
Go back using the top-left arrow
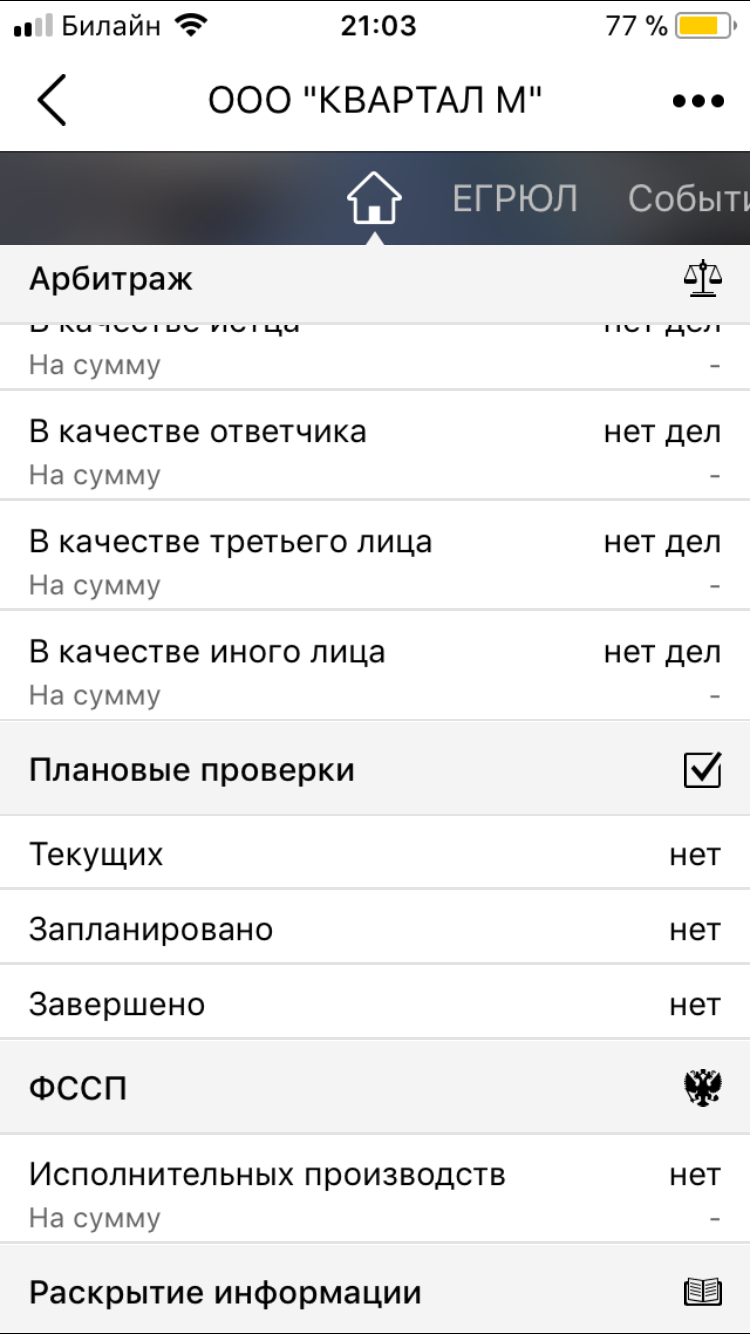(52, 101)
